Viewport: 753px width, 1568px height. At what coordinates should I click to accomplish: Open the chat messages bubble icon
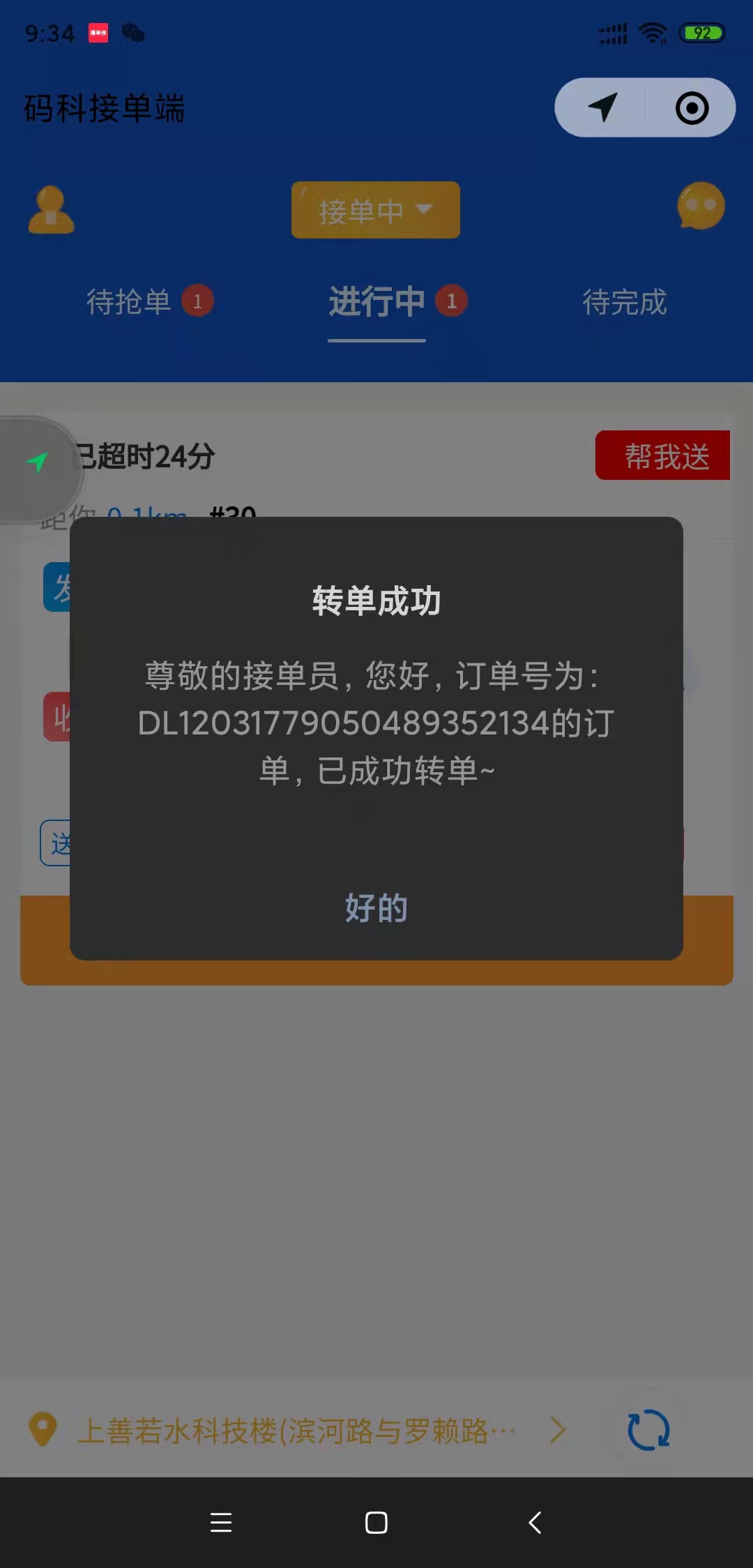tap(700, 207)
